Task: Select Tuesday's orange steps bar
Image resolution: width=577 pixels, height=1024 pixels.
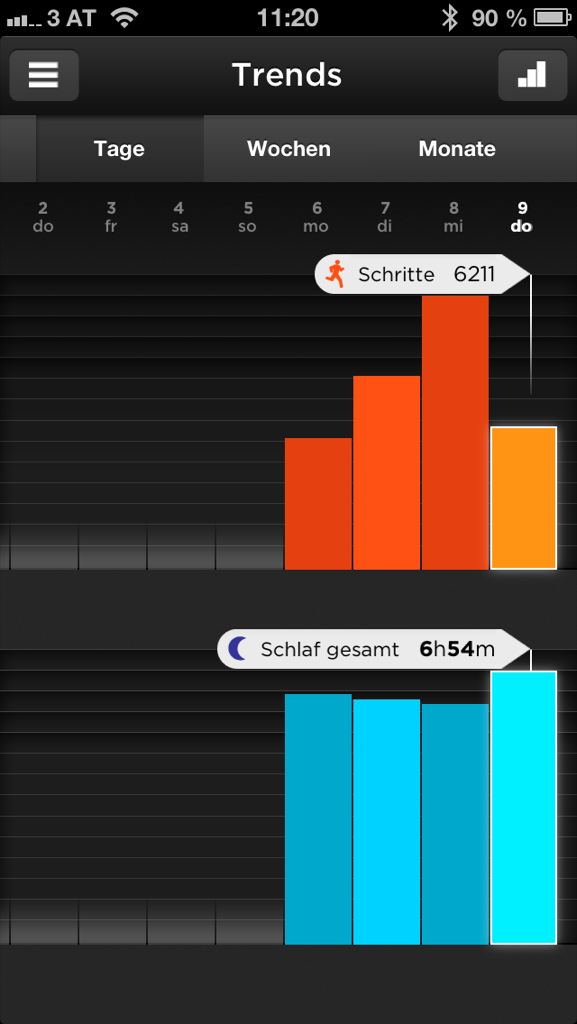Action: point(386,472)
